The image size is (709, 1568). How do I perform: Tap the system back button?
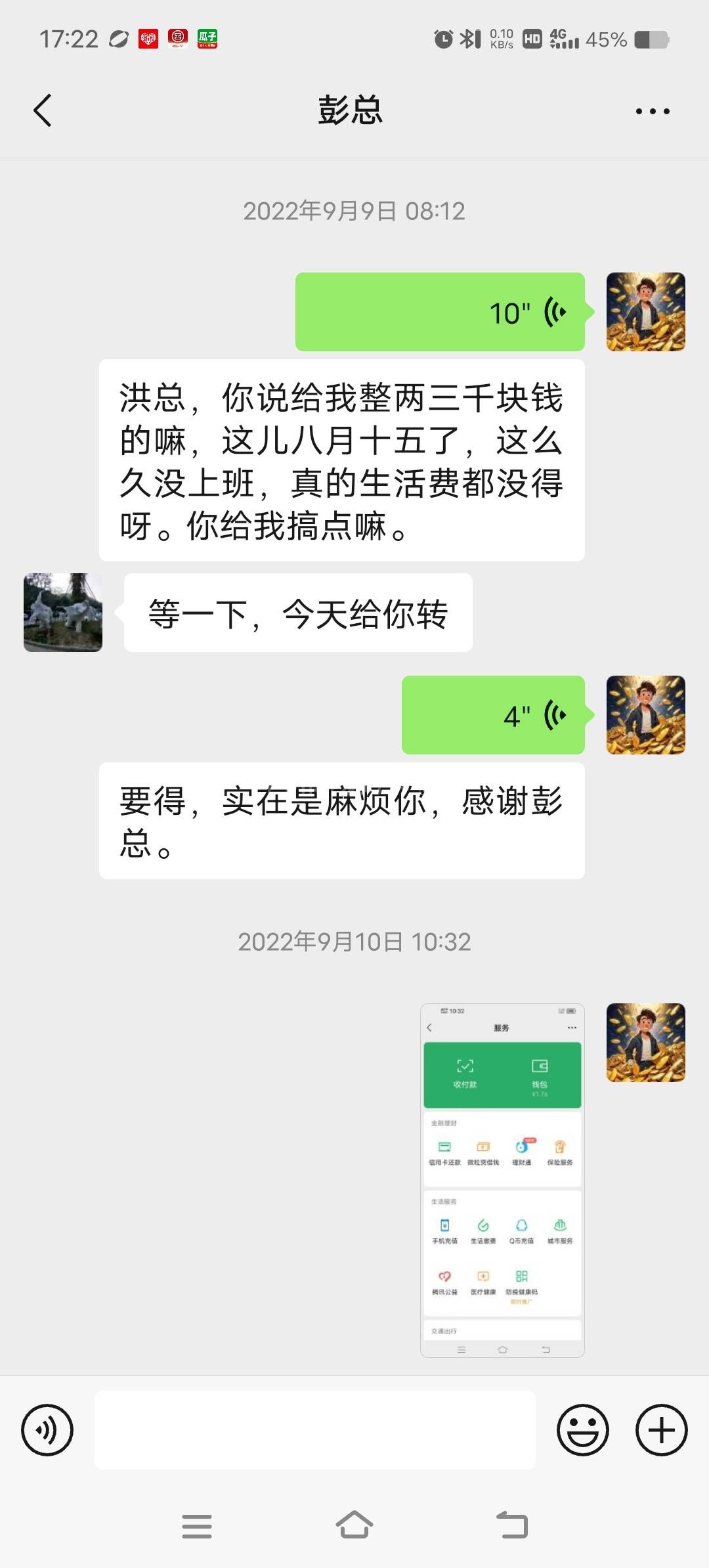pyautogui.click(x=512, y=1526)
